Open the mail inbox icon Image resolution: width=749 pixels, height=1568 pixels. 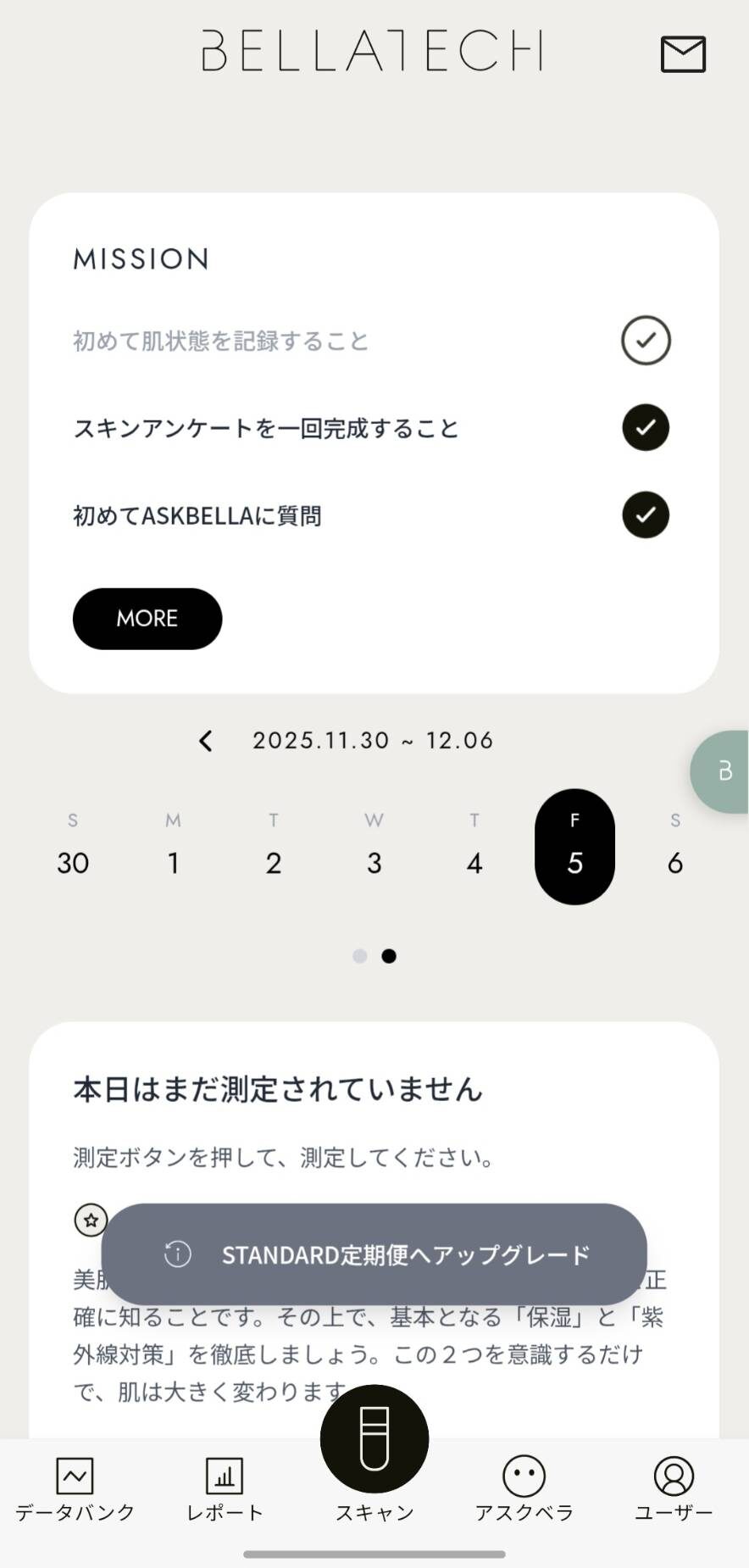pyautogui.click(x=683, y=54)
